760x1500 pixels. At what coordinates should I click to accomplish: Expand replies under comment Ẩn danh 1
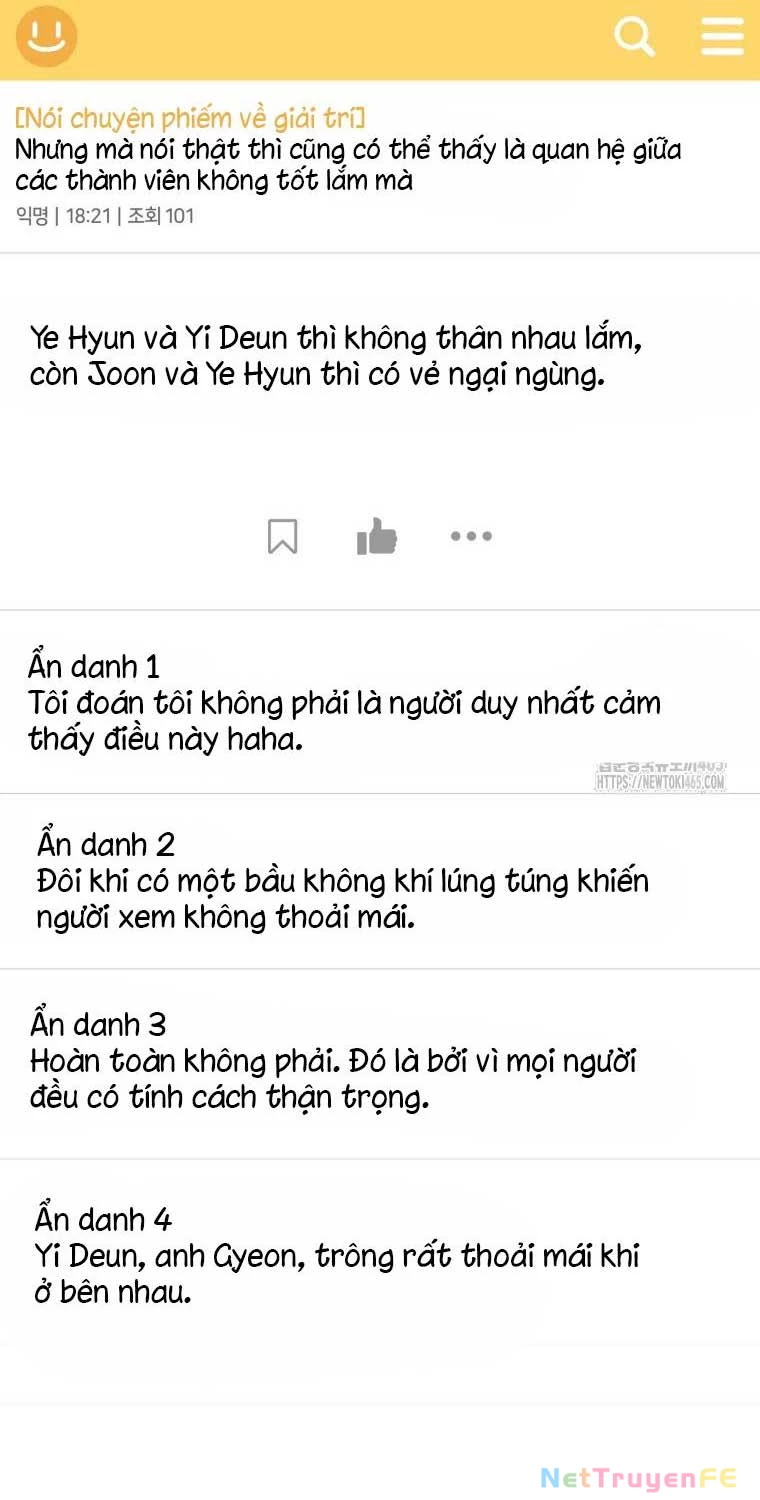93,666
